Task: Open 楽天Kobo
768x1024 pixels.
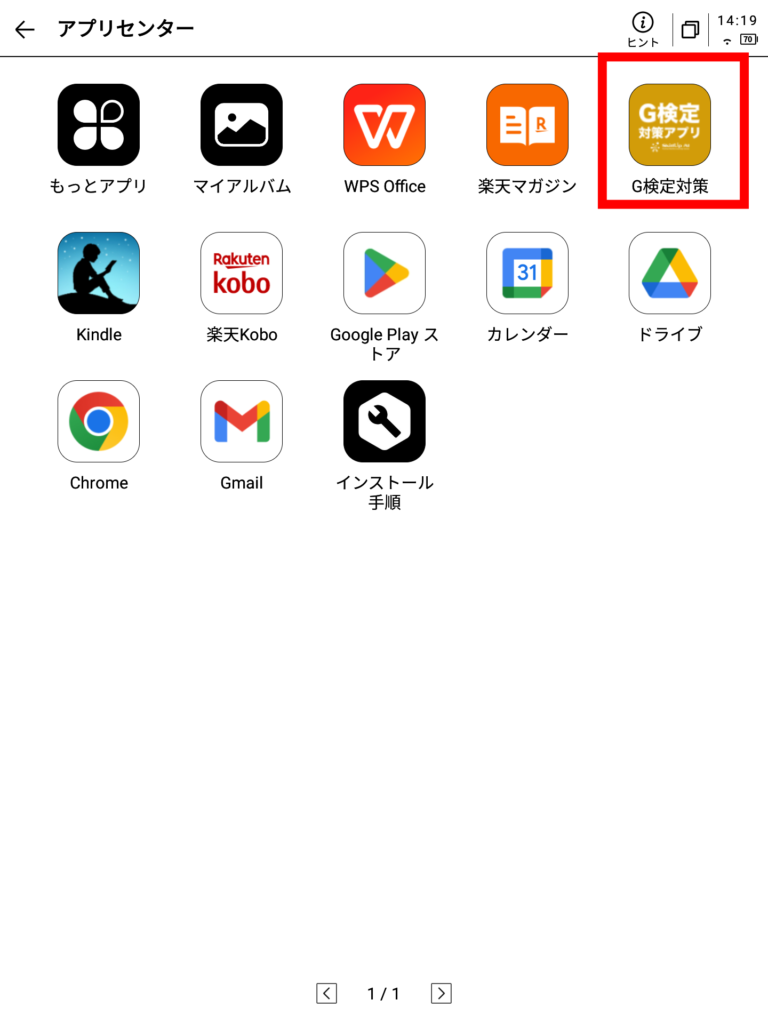Action: pyautogui.click(x=241, y=273)
